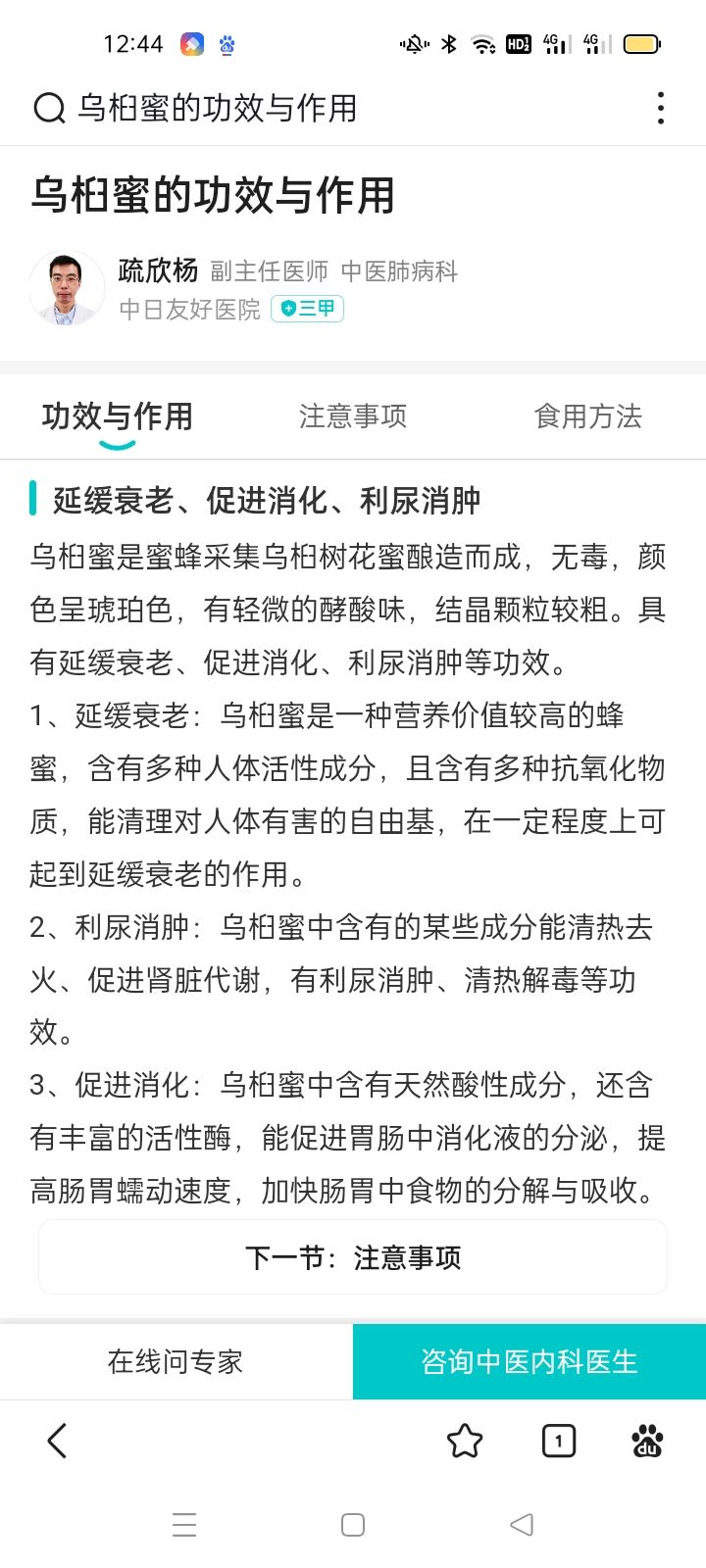Tap 咨询中医内科医生 button
Screen dimensions: 706x1568
(x=529, y=1361)
